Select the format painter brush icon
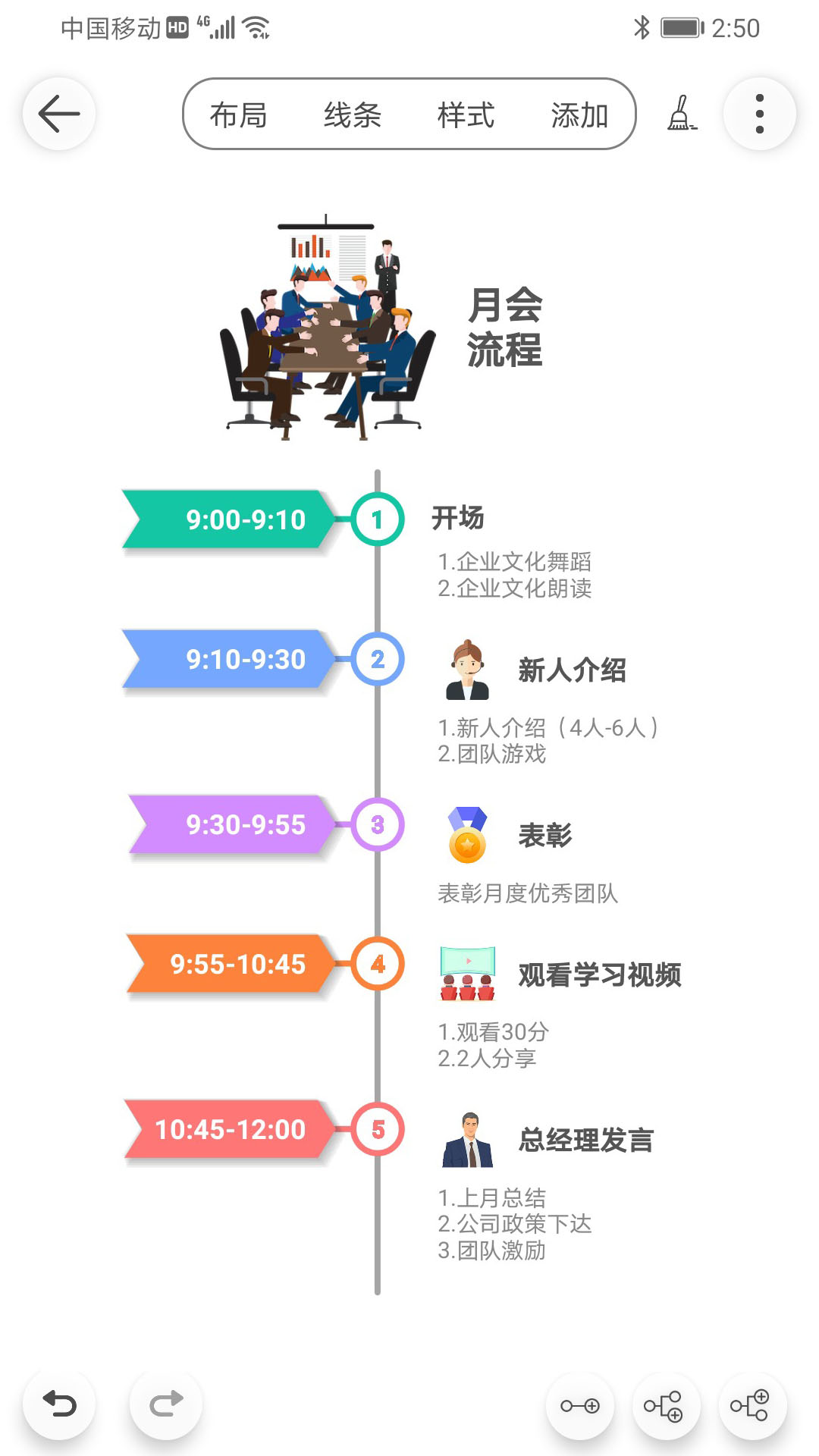 681,114
